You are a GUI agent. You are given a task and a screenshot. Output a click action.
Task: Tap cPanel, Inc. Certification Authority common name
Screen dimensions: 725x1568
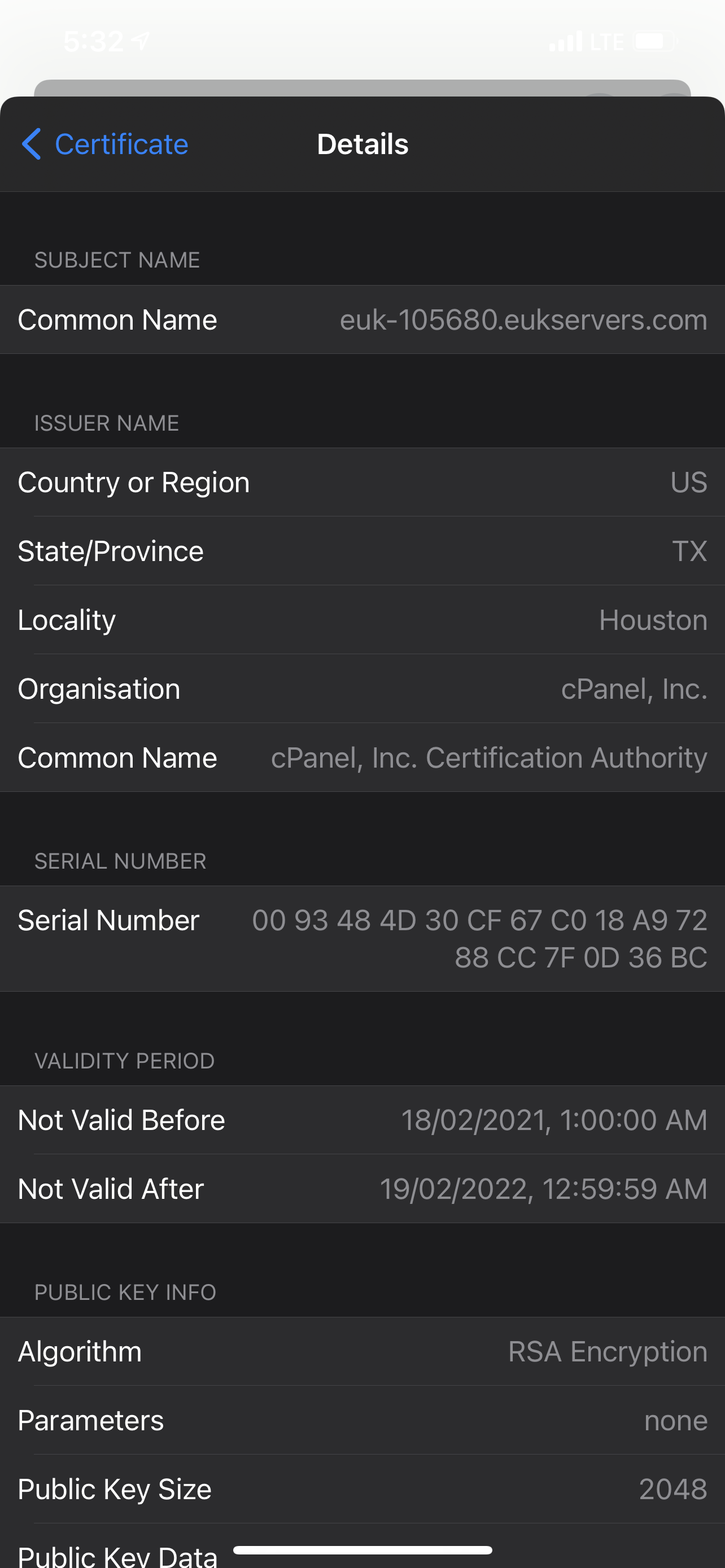tap(362, 757)
